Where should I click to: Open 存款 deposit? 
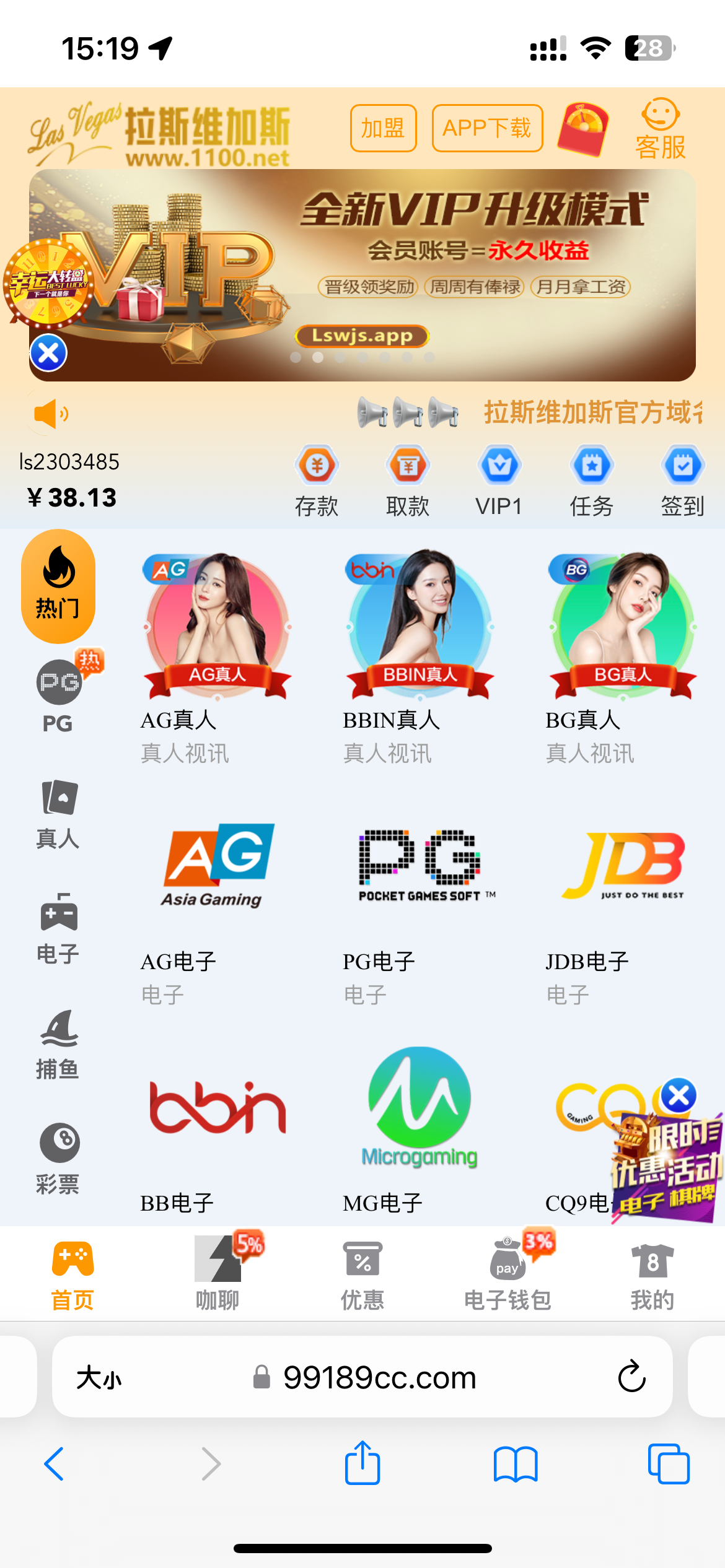coord(317,481)
